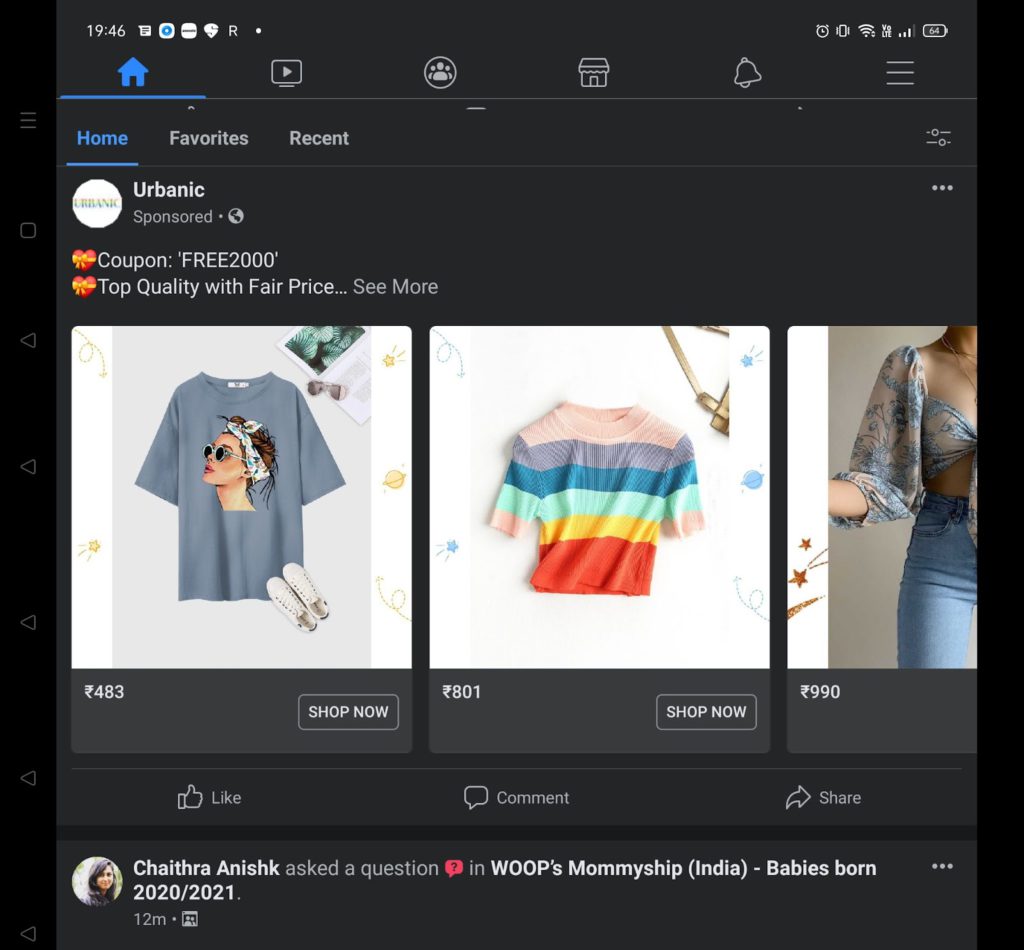1024x950 pixels.
Task: Switch to the Favorites feed
Action: [x=208, y=138]
